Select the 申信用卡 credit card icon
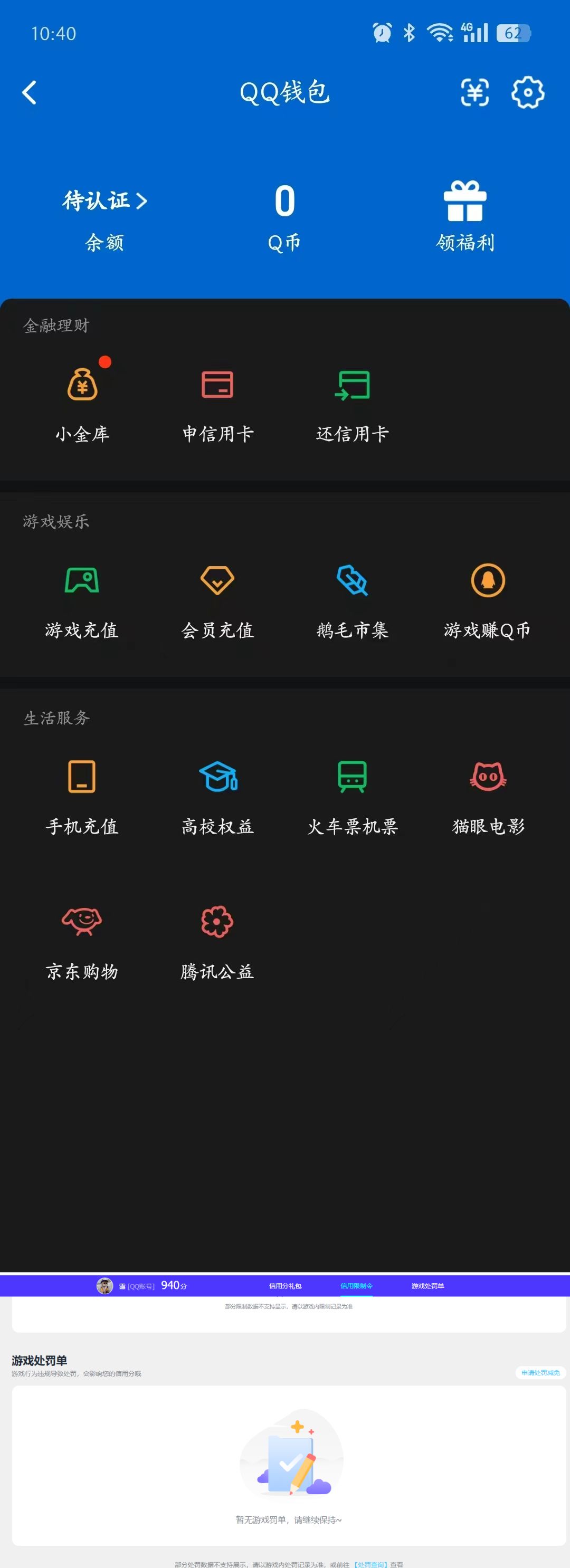The width and height of the screenshot is (570, 1568). pos(217,385)
